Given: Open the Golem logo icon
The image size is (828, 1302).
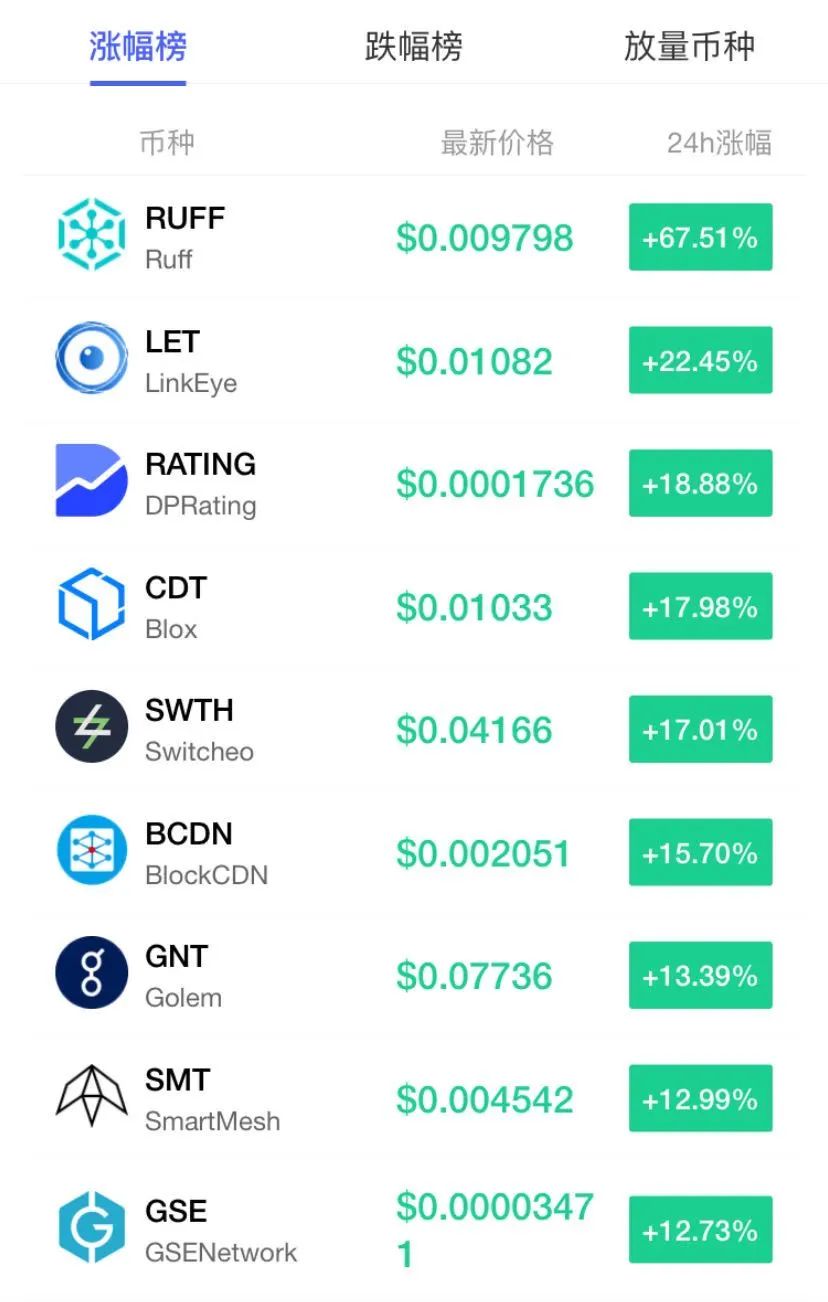Looking at the screenshot, I should tap(91, 972).
